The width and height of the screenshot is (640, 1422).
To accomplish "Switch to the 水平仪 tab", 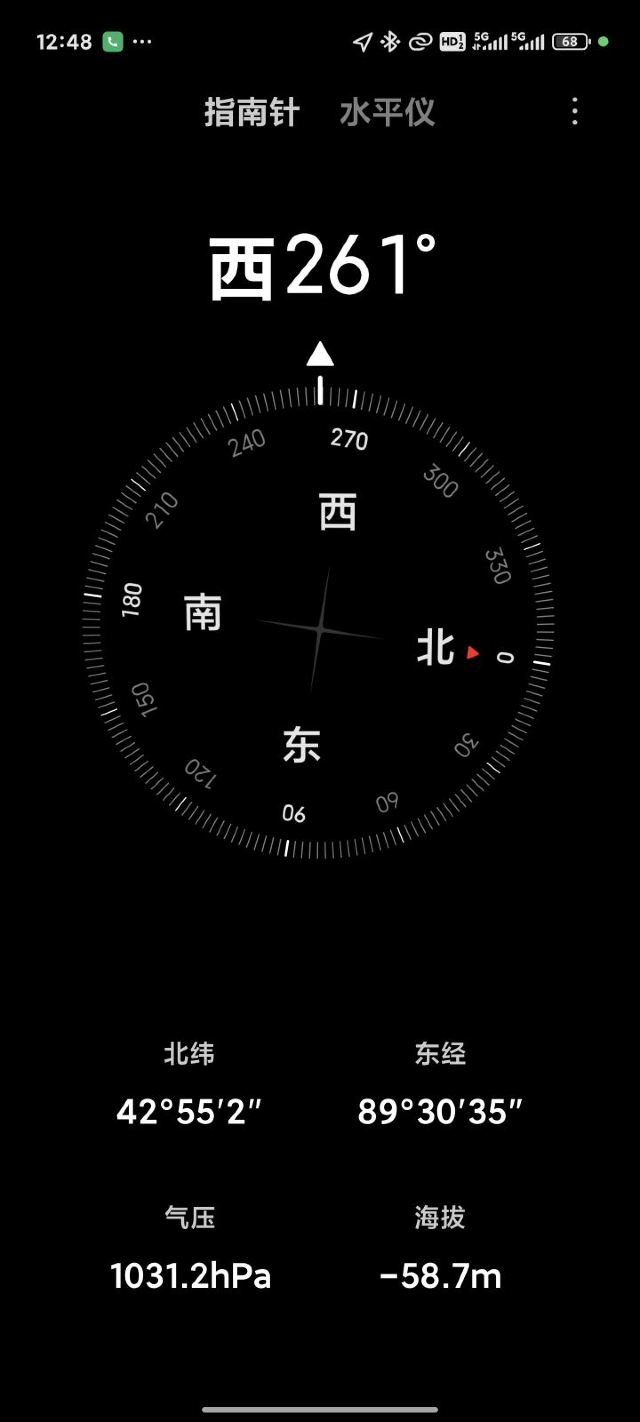I will click(x=387, y=112).
